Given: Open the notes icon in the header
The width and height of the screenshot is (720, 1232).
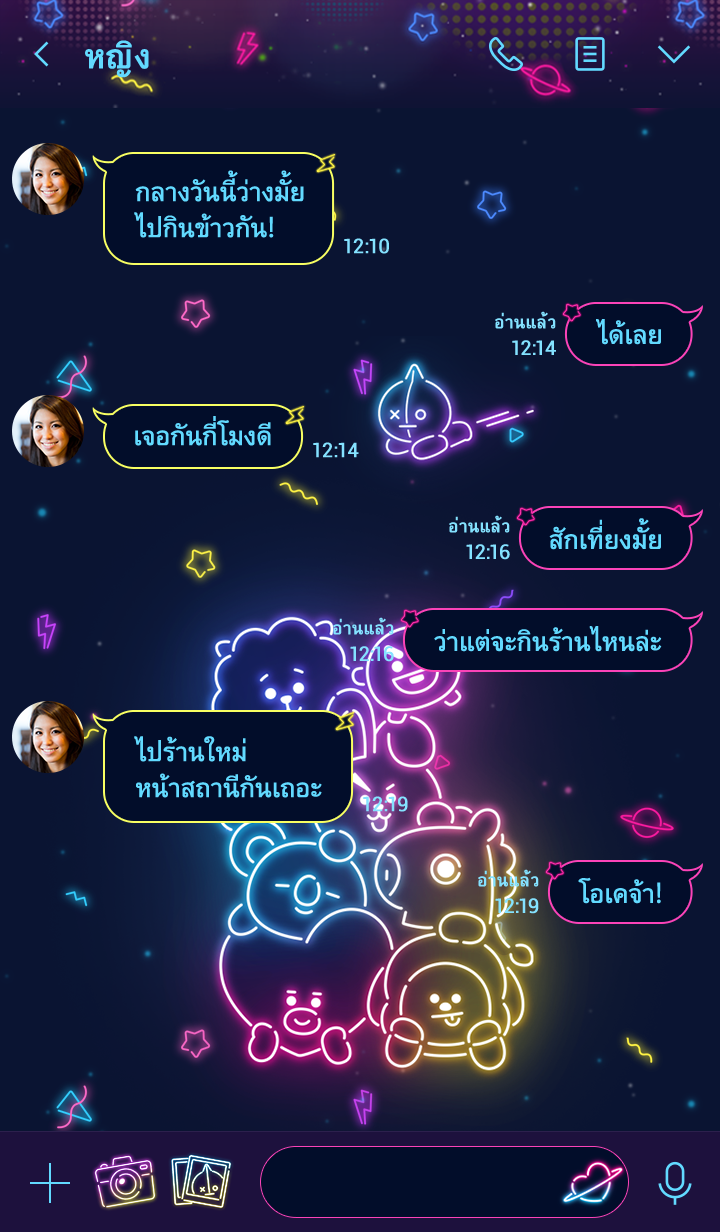Looking at the screenshot, I should tap(589, 54).
